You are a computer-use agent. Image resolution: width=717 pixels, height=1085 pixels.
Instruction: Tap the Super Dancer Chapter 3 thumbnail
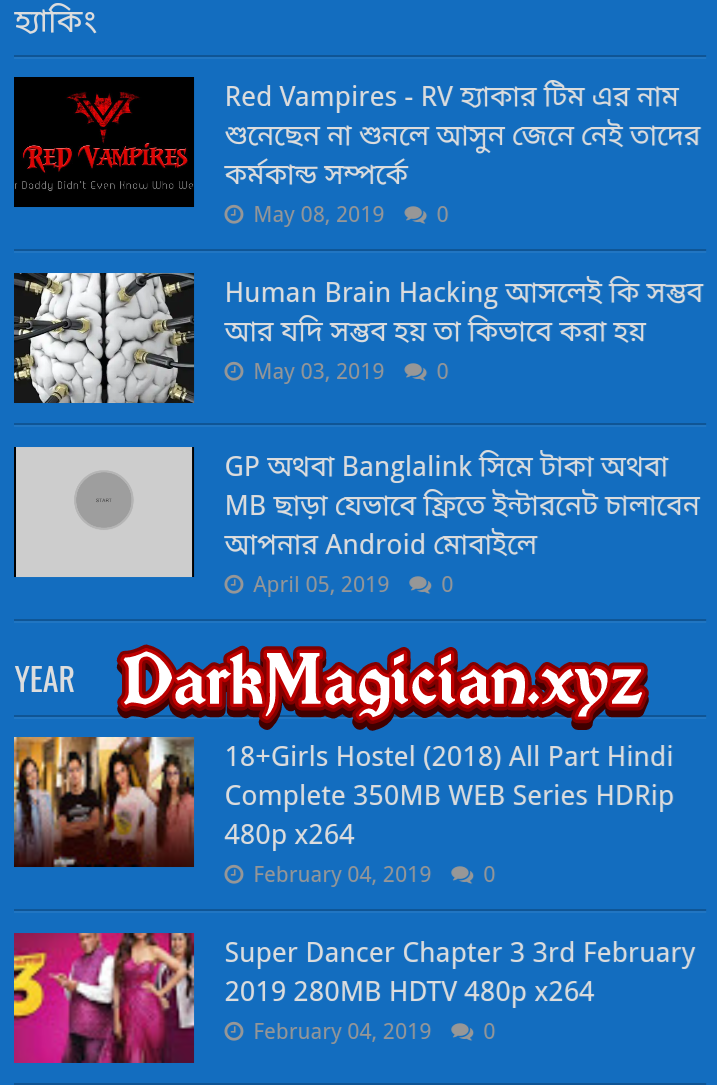coord(104,998)
